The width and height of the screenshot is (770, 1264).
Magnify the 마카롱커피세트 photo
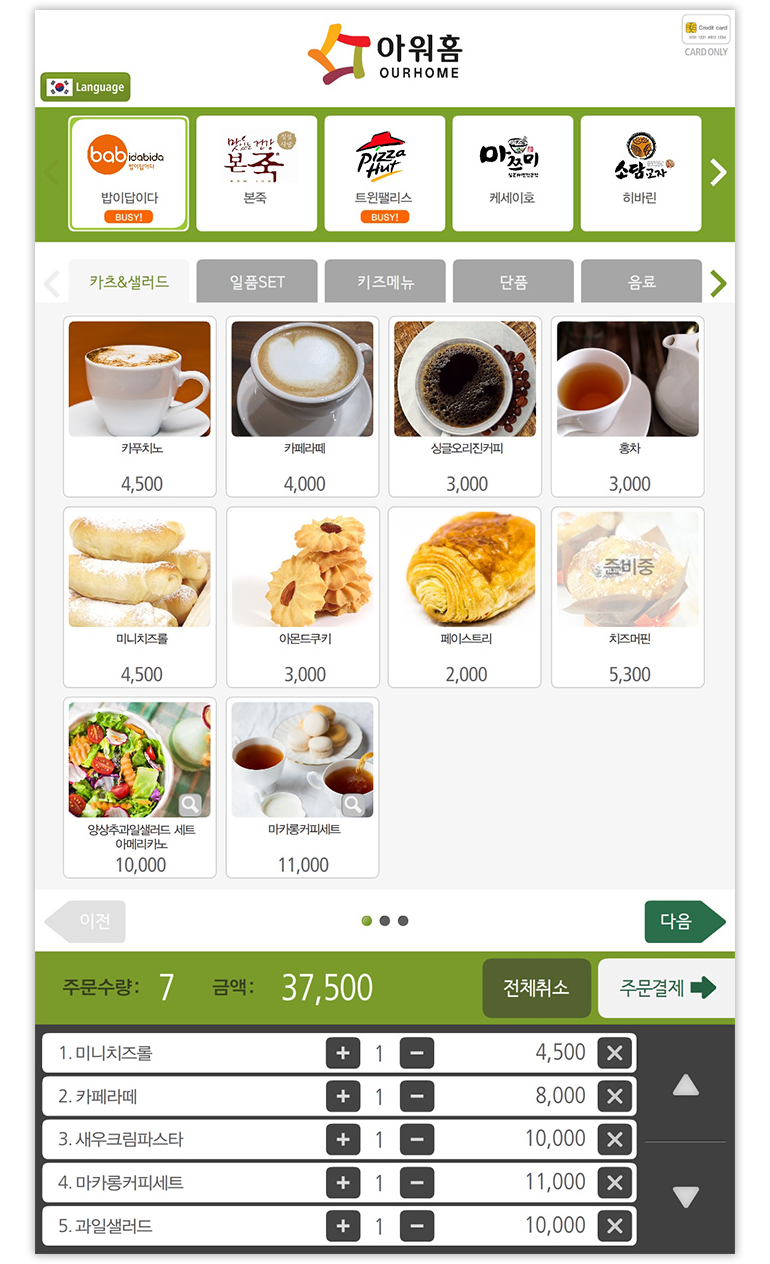click(x=353, y=804)
